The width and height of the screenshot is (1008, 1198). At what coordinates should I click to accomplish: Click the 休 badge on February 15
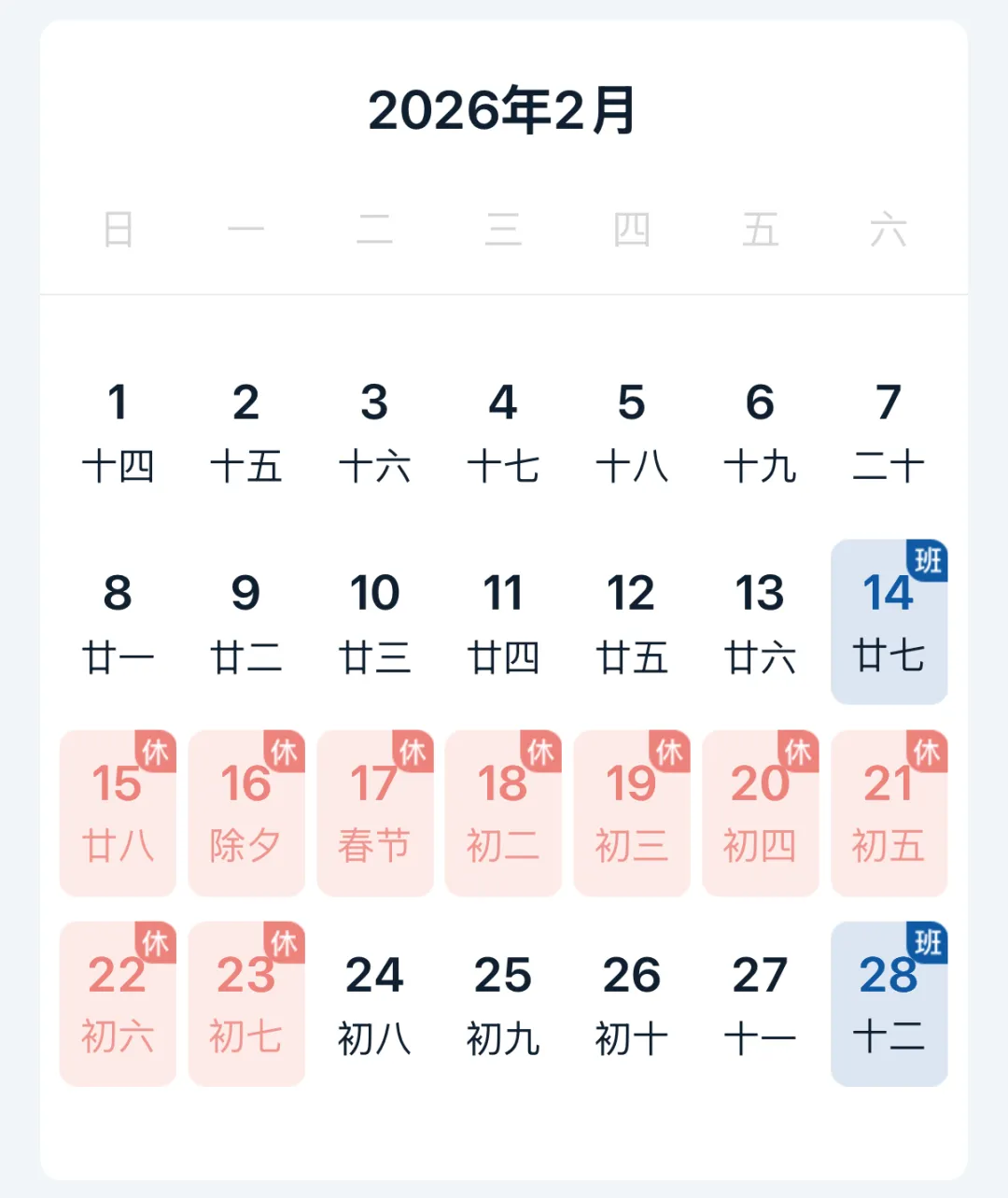pyautogui.click(x=157, y=750)
